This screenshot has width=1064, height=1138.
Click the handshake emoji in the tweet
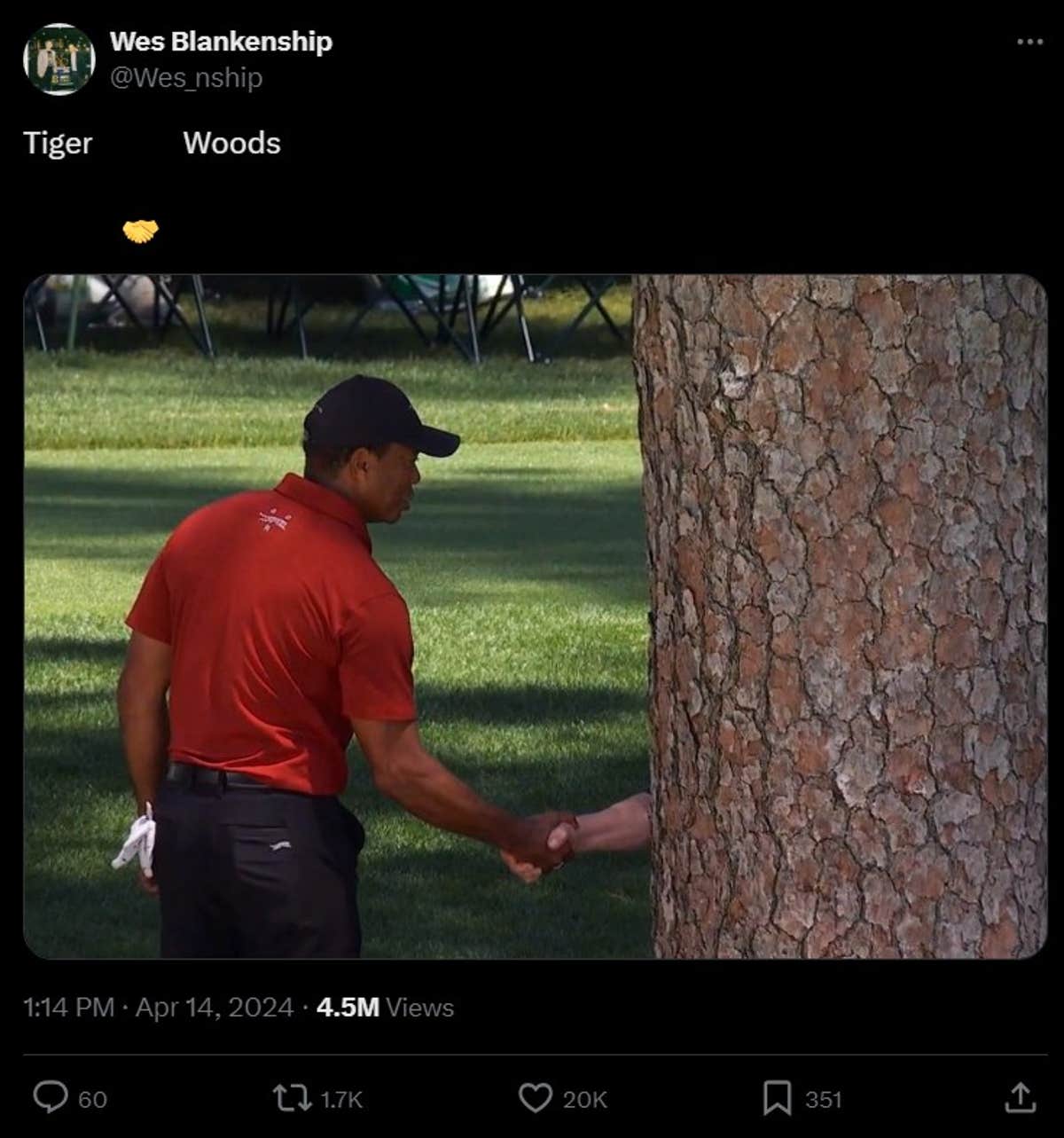pyautogui.click(x=140, y=231)
